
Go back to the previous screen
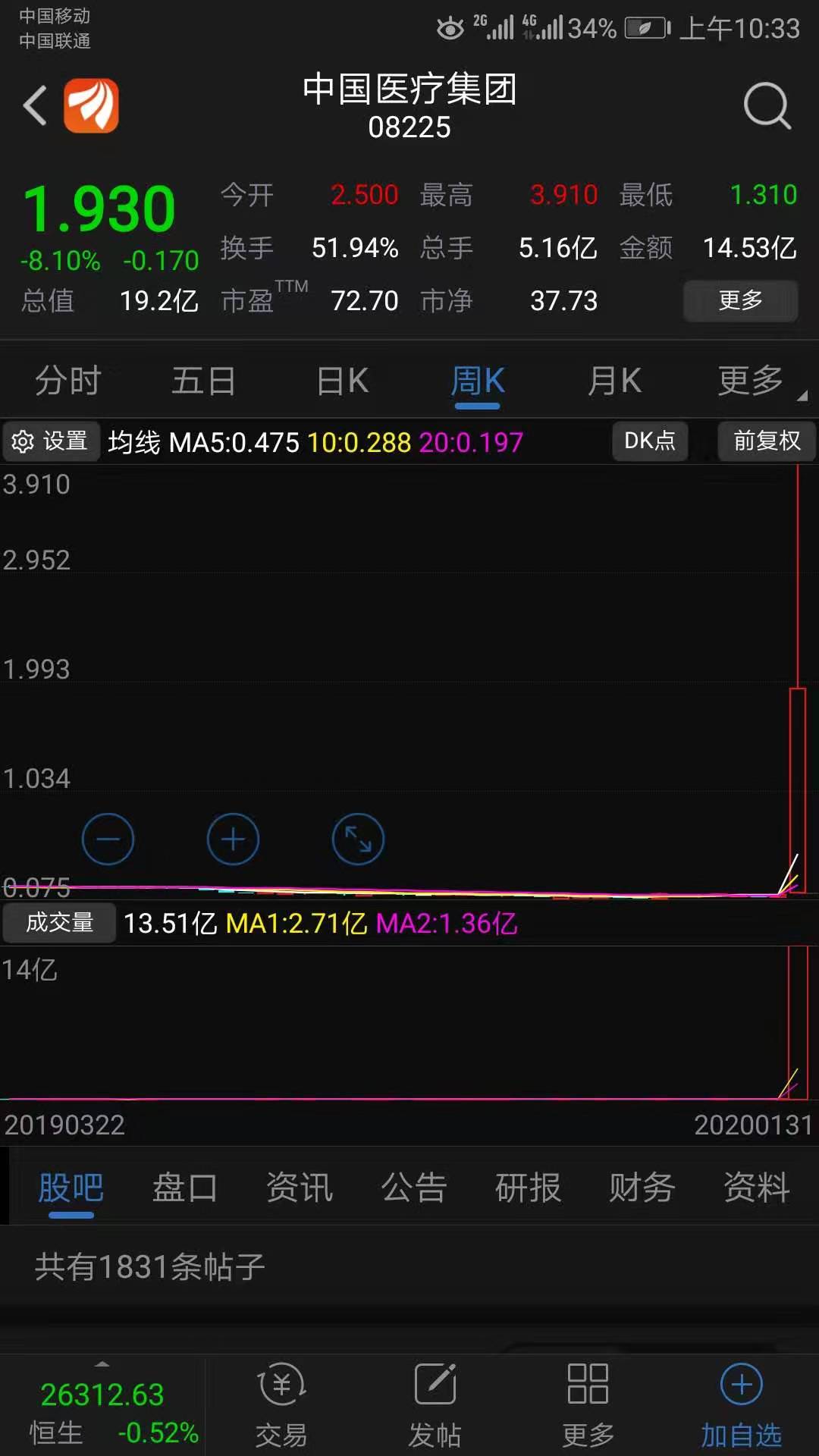click(35, 105)
